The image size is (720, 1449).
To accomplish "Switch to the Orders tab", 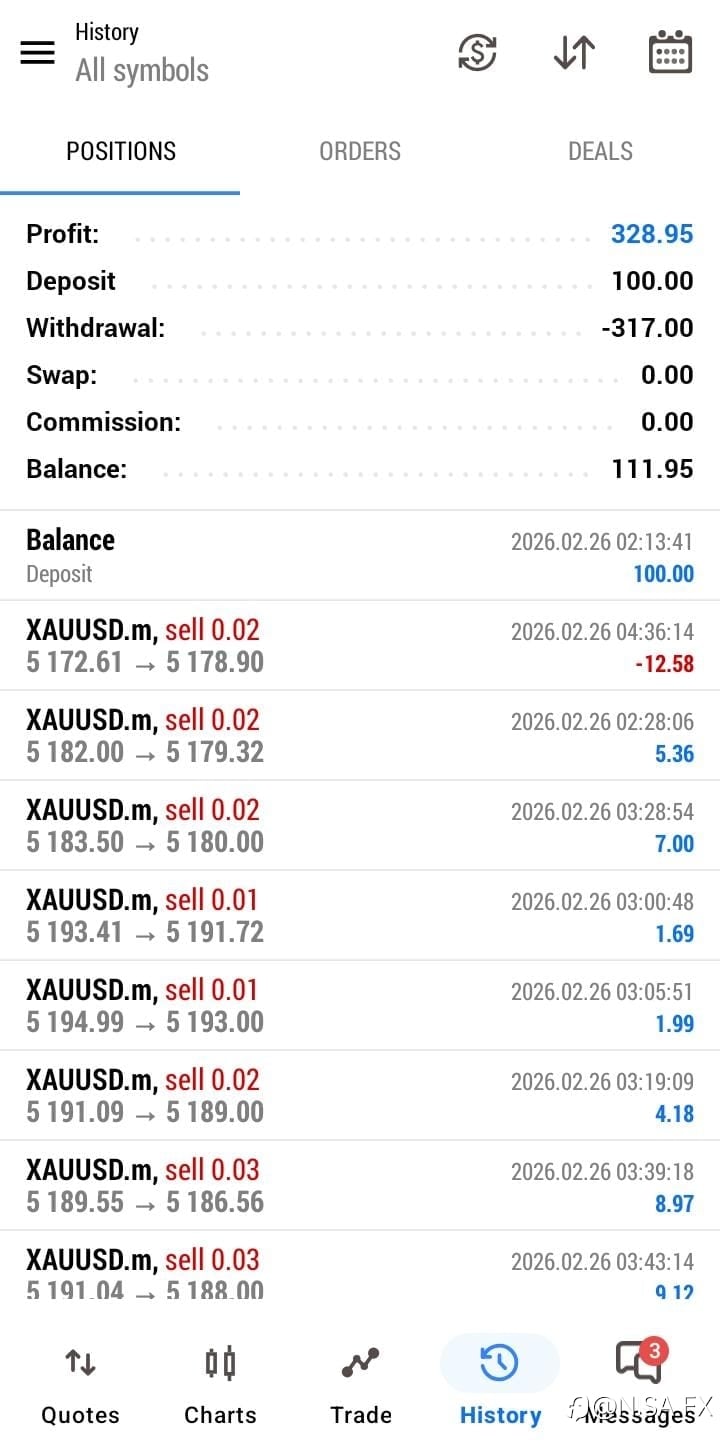I will pos(360,151).
